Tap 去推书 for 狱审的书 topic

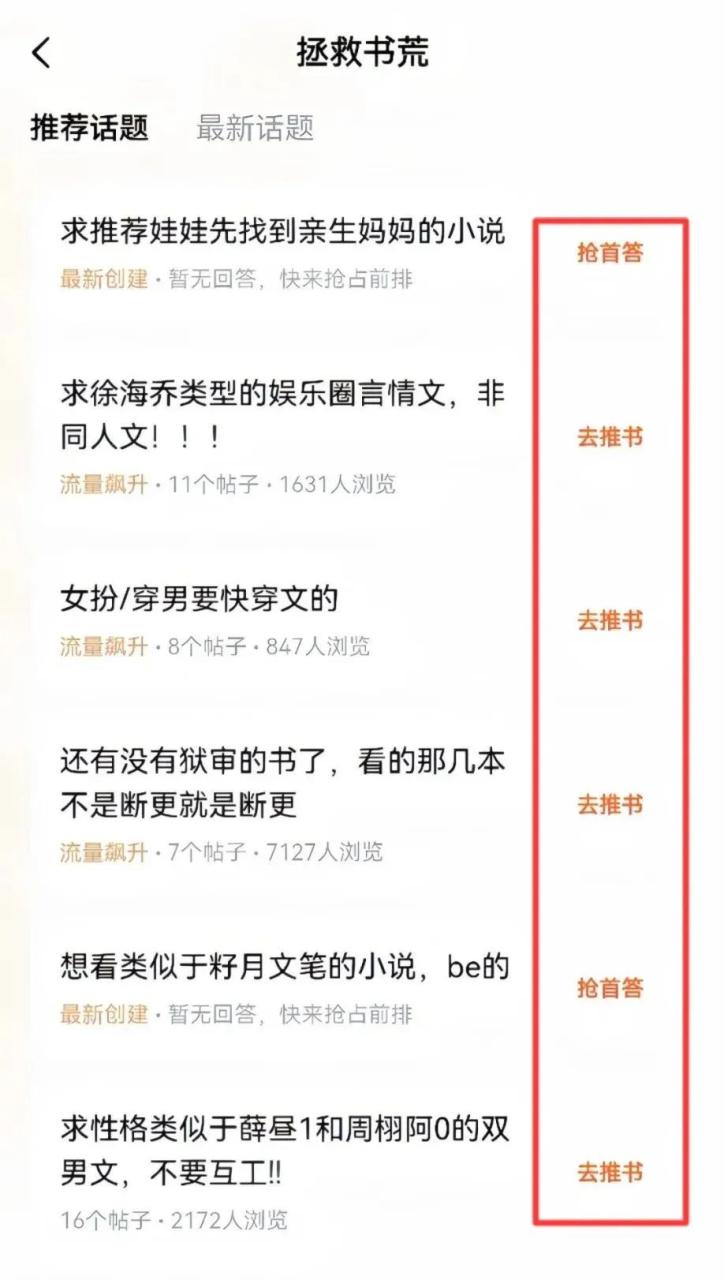(610, 805)
